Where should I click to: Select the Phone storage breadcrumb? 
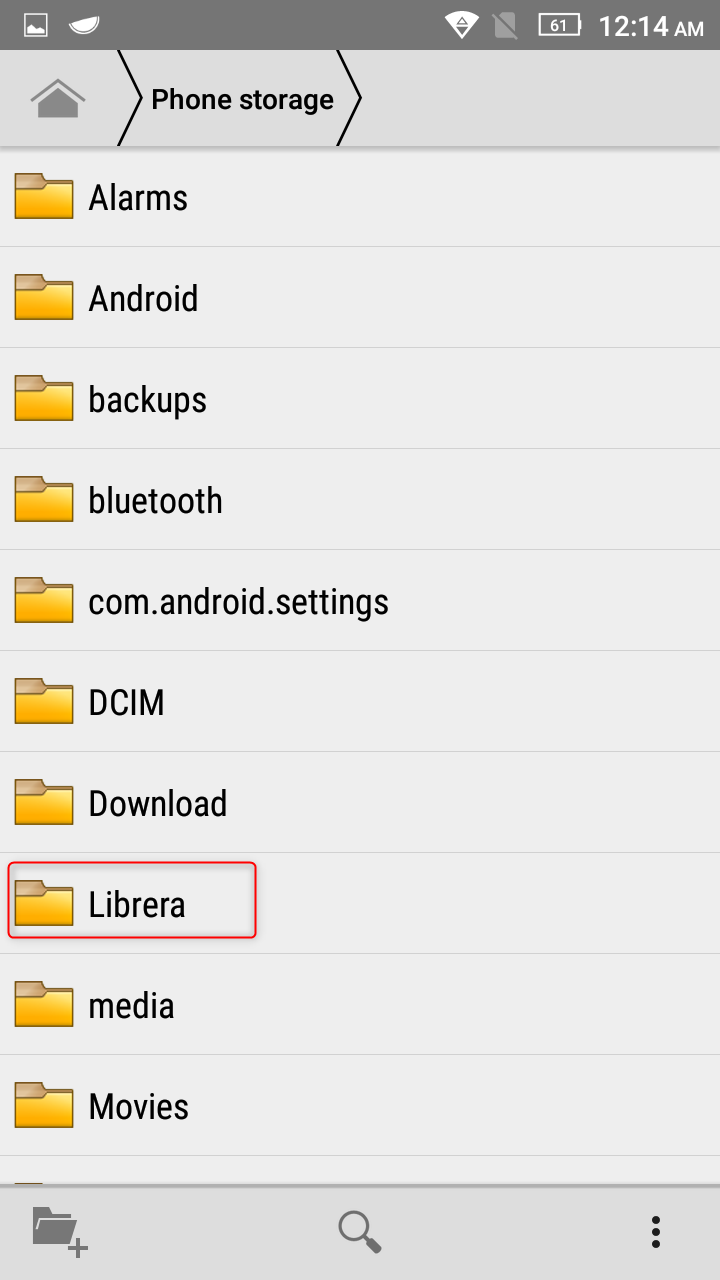[242, 99]
